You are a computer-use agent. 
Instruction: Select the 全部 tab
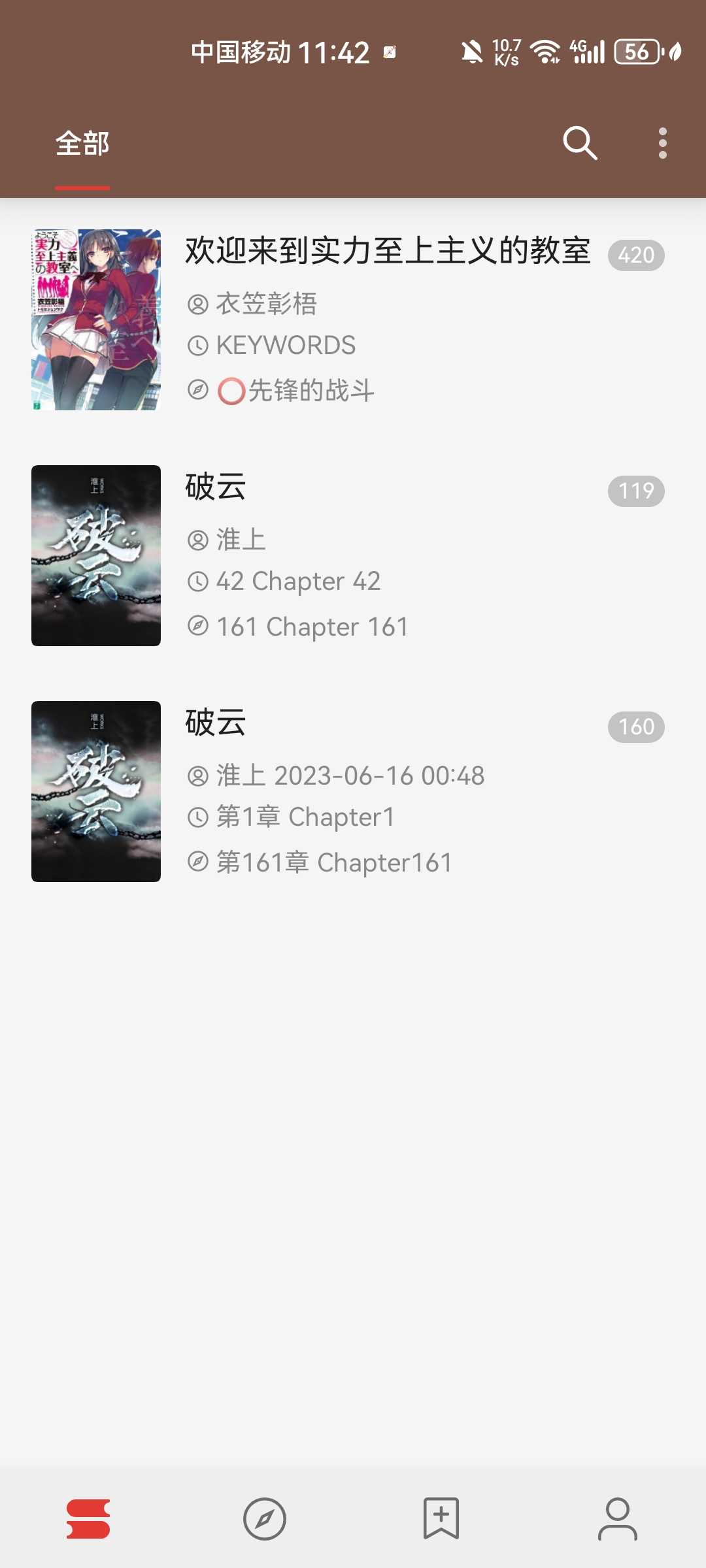click(x=82, y=144)
